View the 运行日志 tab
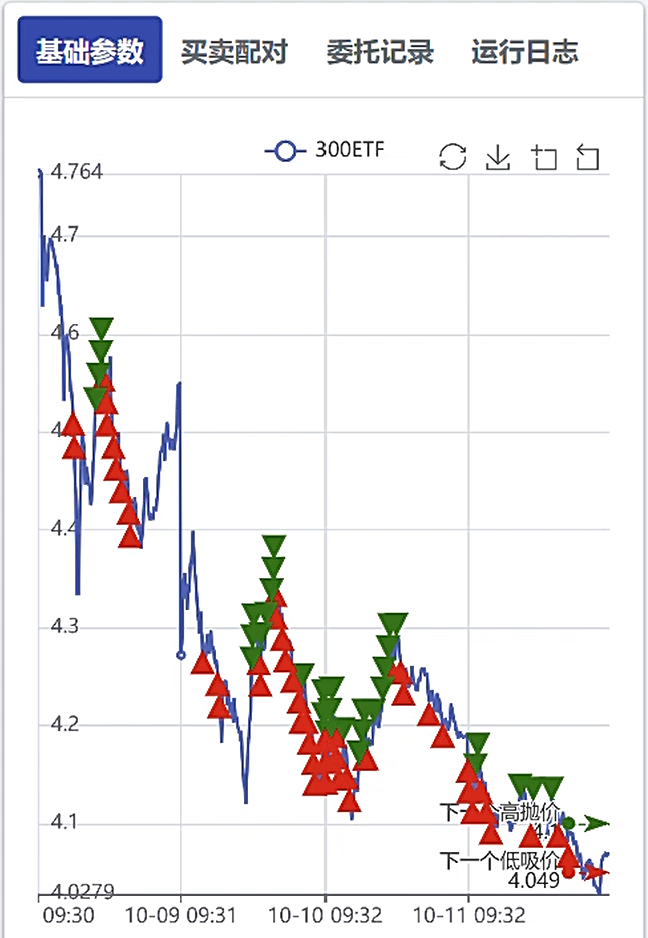This screenshot has width=648, height=938. (525, 51)
